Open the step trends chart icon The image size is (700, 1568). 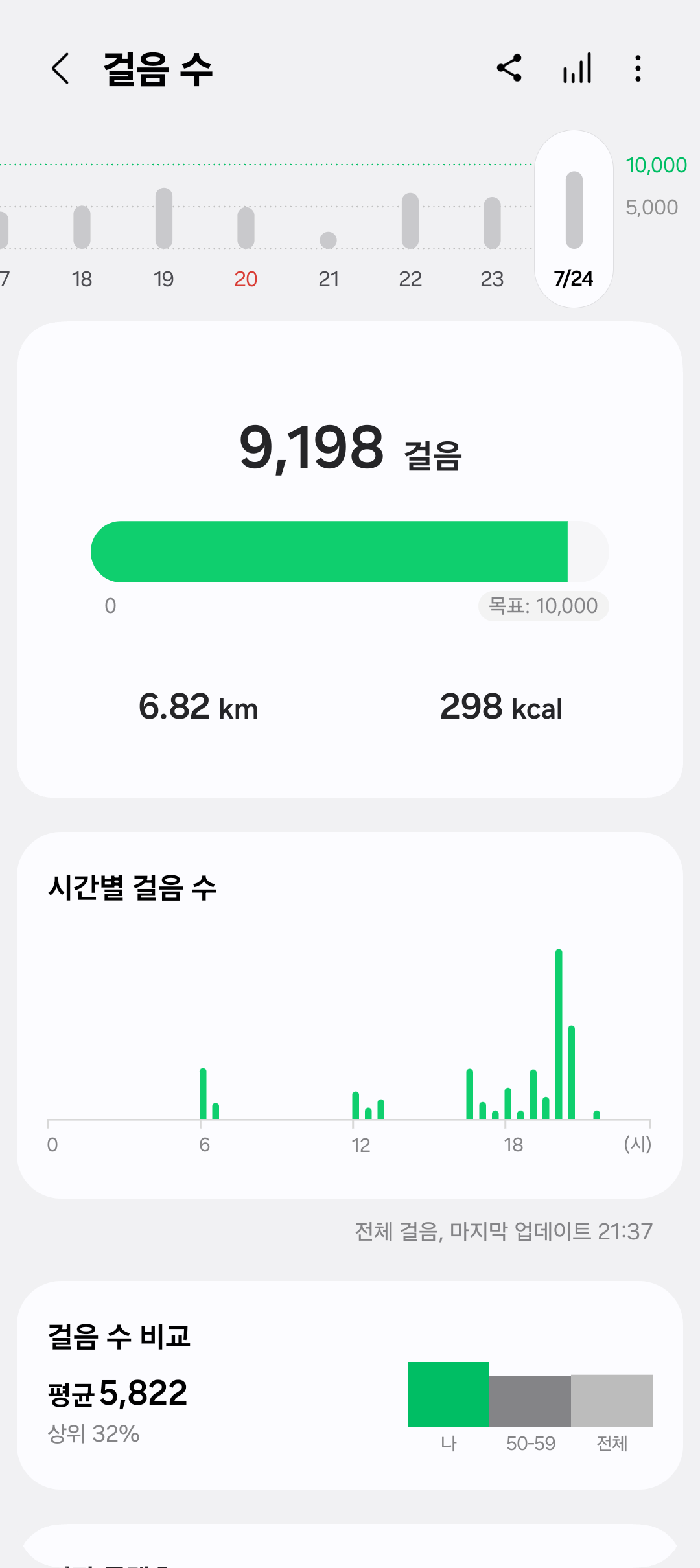point(577,68)
